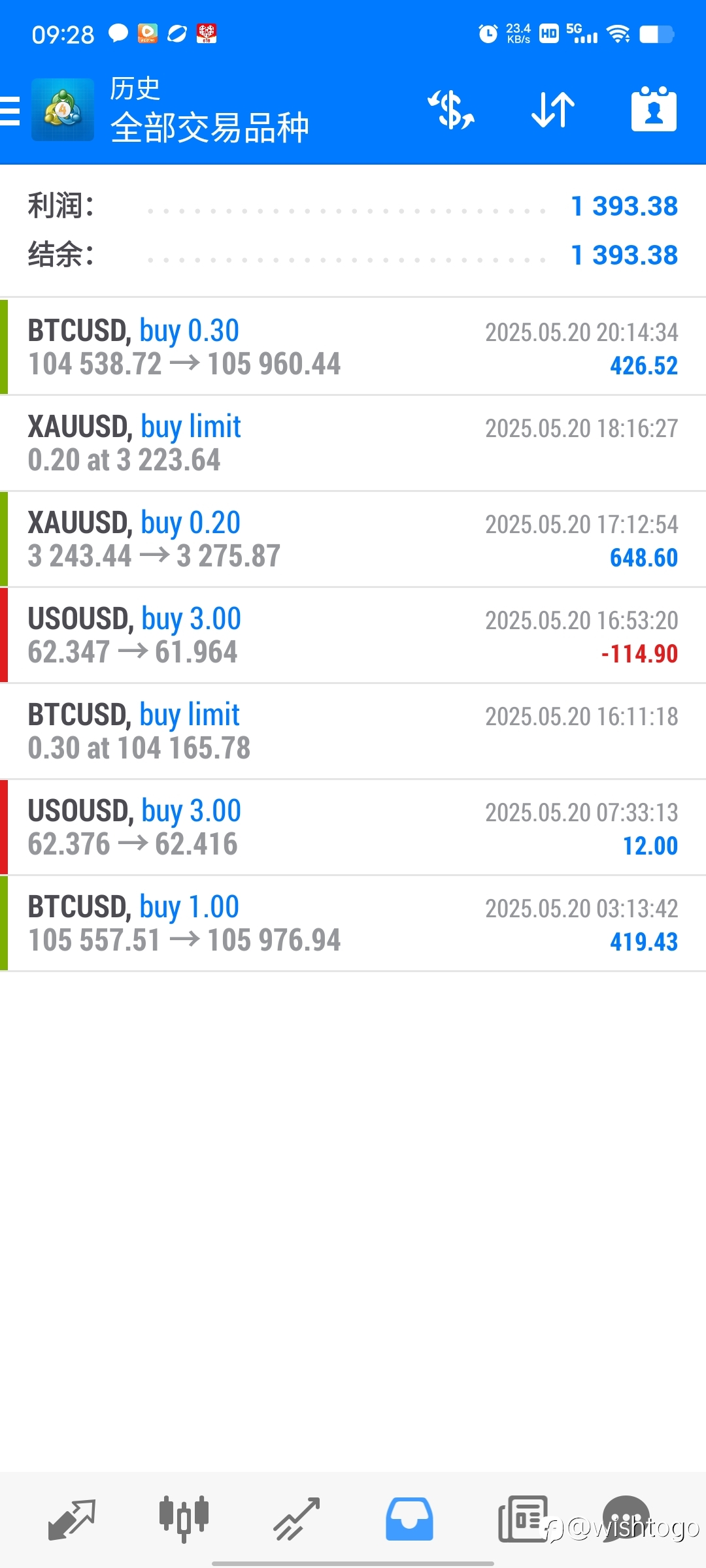
Task: Open the BTCUSD buy limit order row
Action: pos(353,731)
